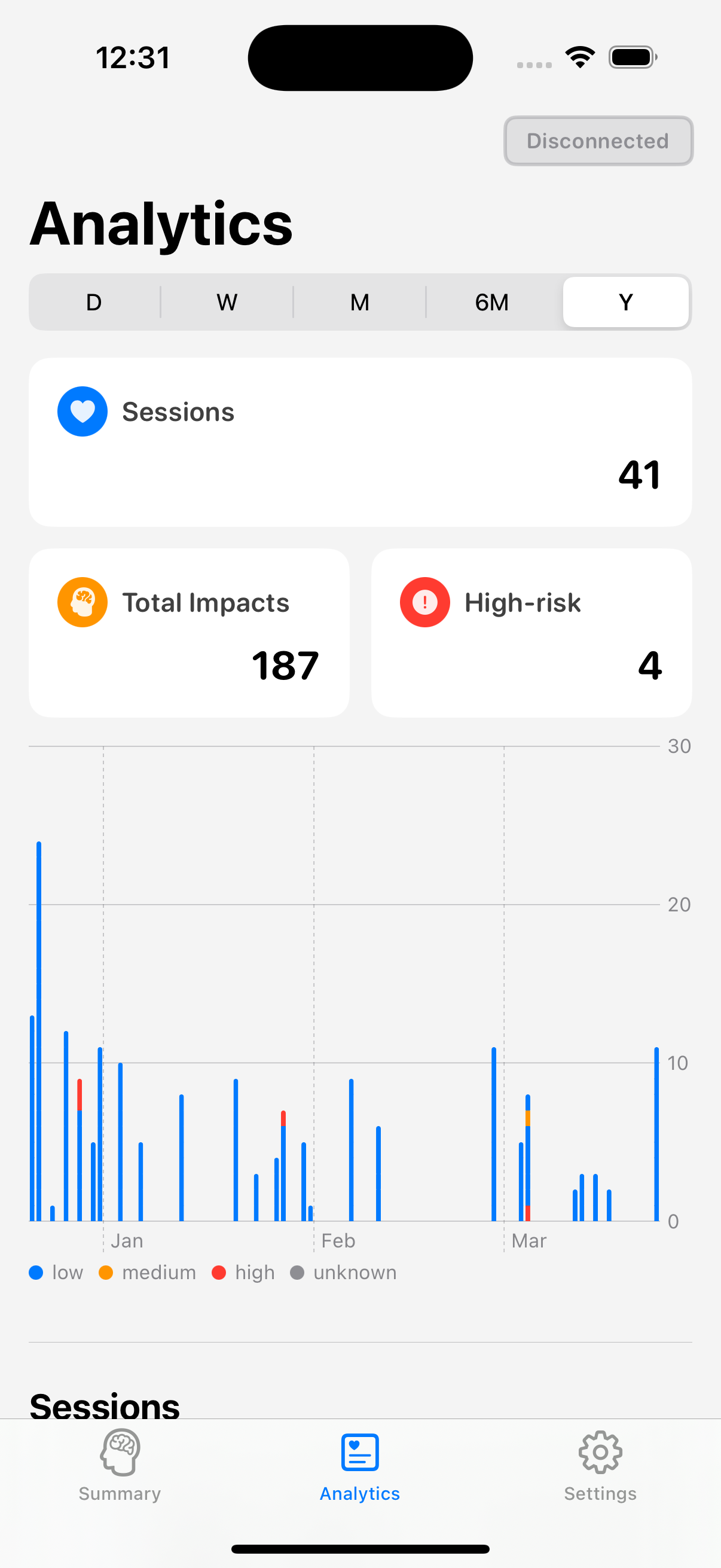This screenshot has width=721, height=1568.
Task: Go to the Analytics tab
Action: click(x=360, y=1465)
